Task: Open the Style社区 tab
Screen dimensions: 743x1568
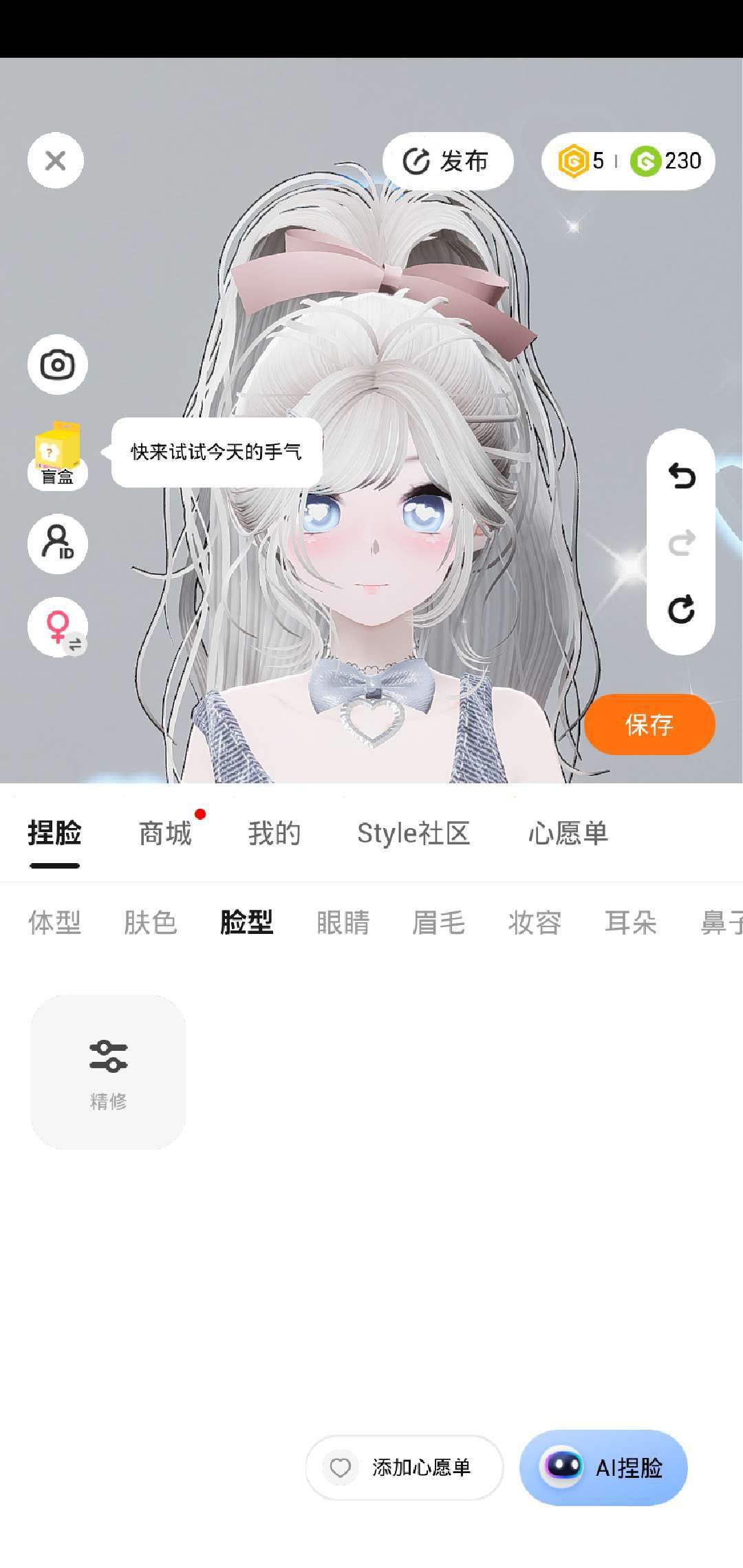Action: (413, 834)
